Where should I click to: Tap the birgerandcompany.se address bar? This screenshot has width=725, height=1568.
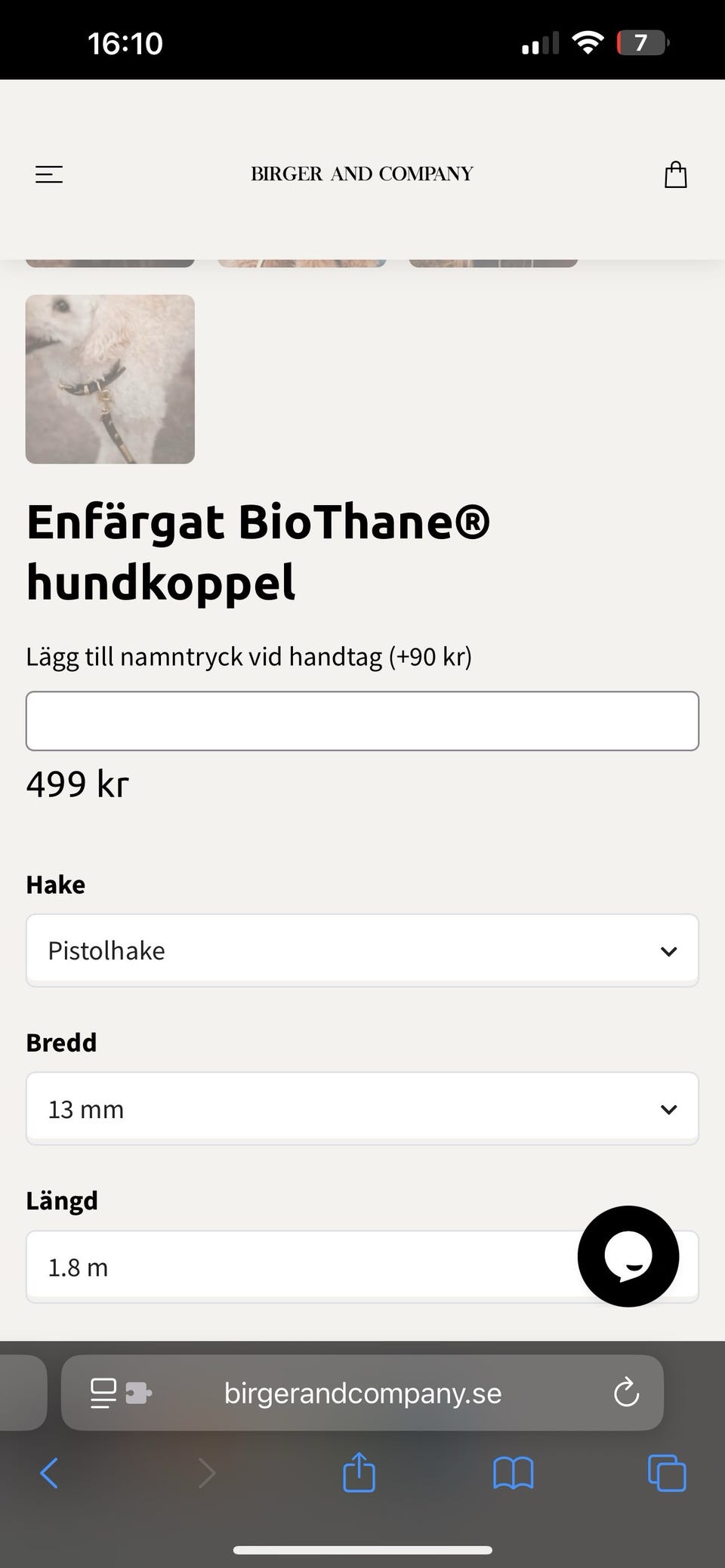click(x=362, y=1393)
